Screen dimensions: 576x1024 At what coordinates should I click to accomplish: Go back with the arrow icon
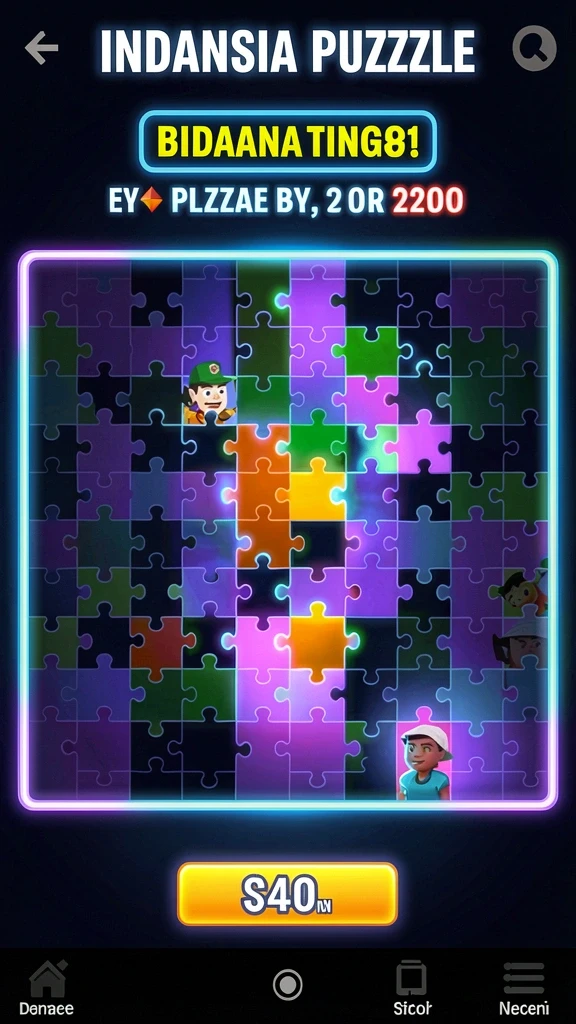tap(41, 48)
